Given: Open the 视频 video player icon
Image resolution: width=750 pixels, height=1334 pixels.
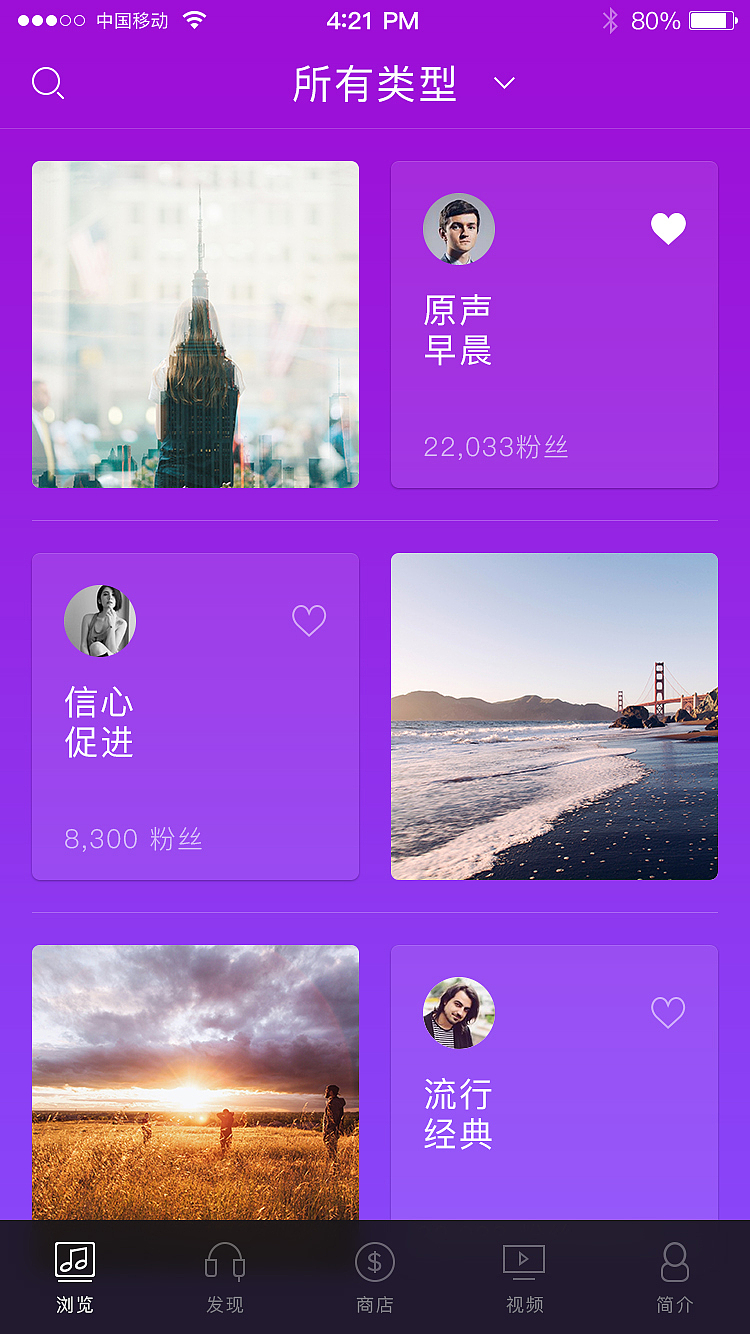Looking at the screenshot, I should tap(524, 1263).
